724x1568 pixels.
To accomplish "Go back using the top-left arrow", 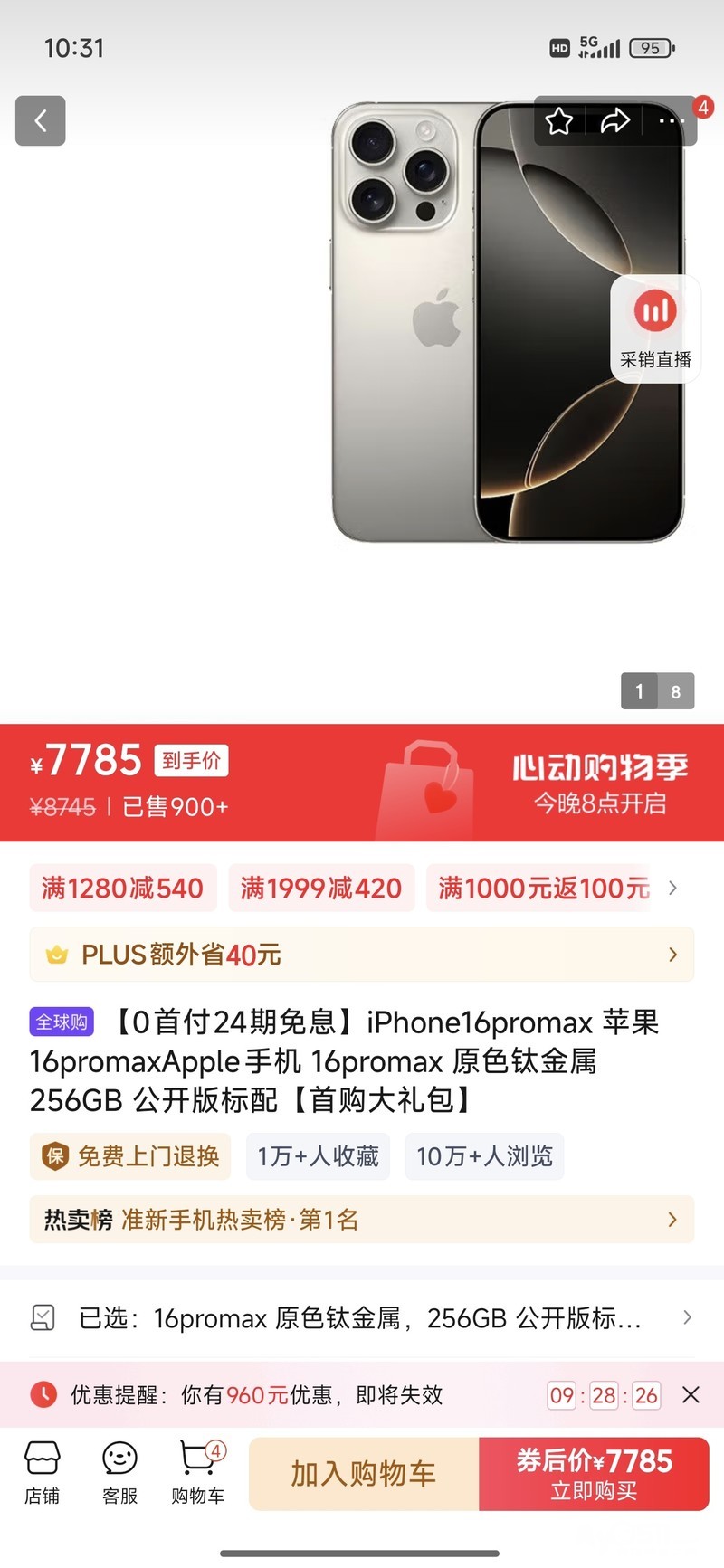I will click(41, 121).
